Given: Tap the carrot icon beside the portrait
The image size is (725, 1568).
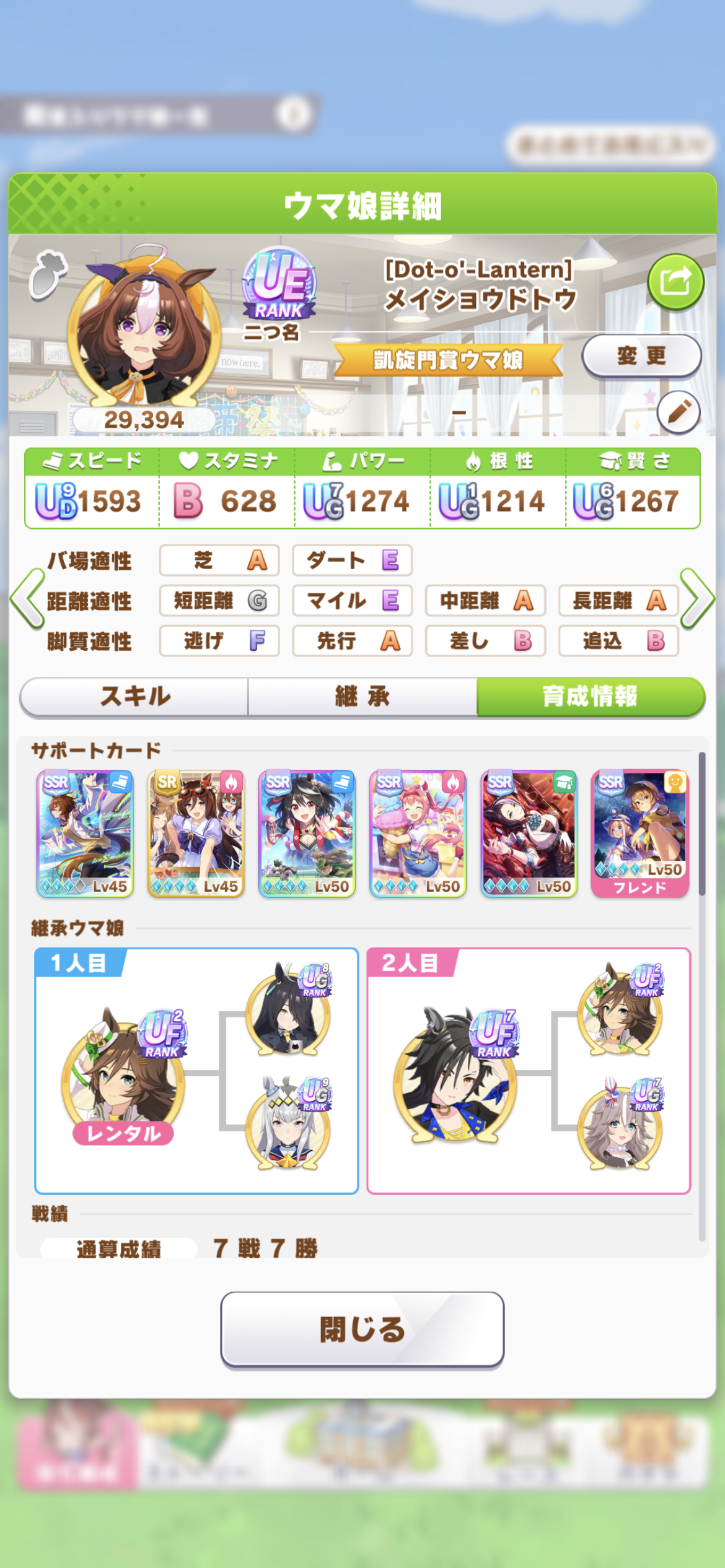Looking at the screenshot, I should 48,274.
